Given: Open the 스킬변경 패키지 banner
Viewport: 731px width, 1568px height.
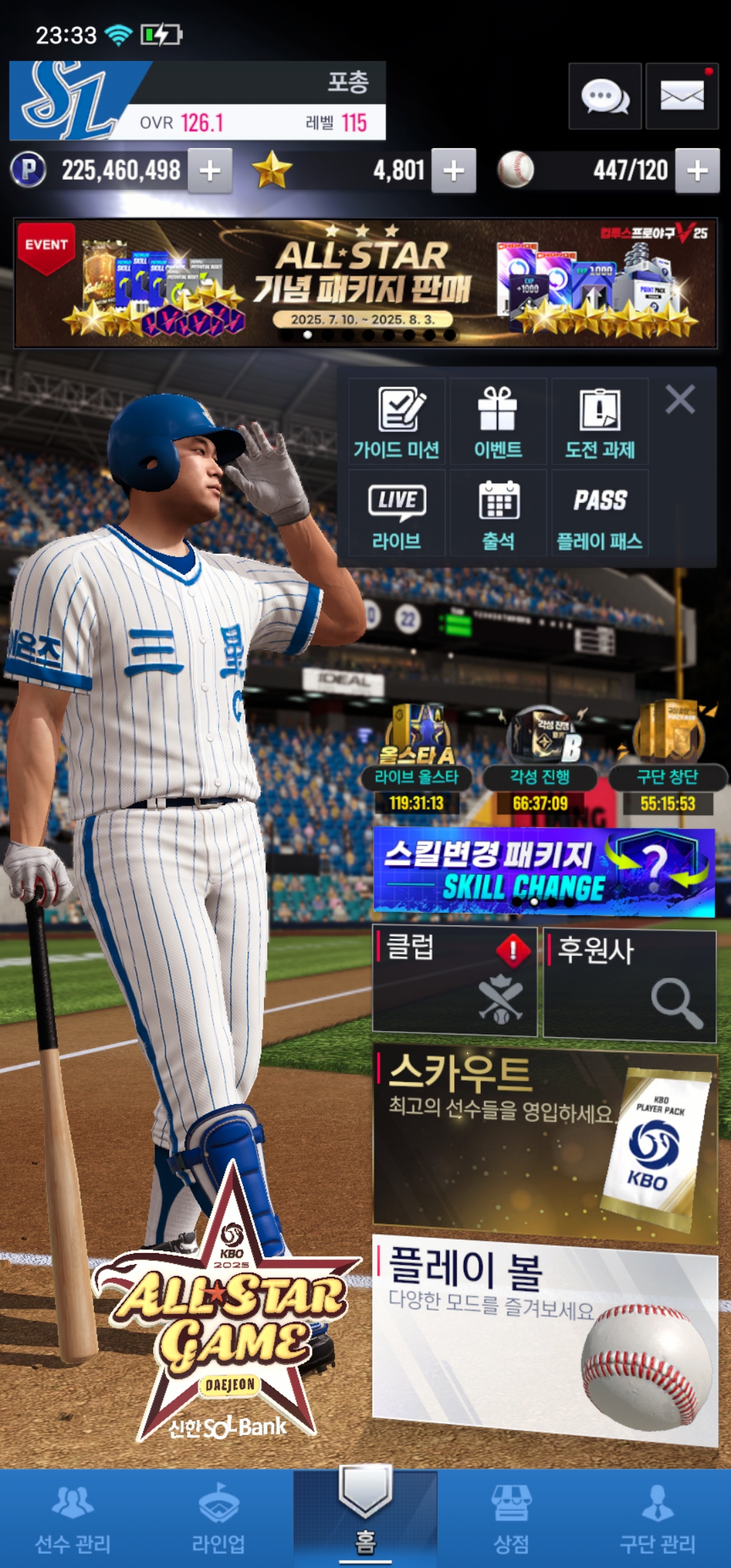Looking at the screenshot, I should [x=544, y=872].
